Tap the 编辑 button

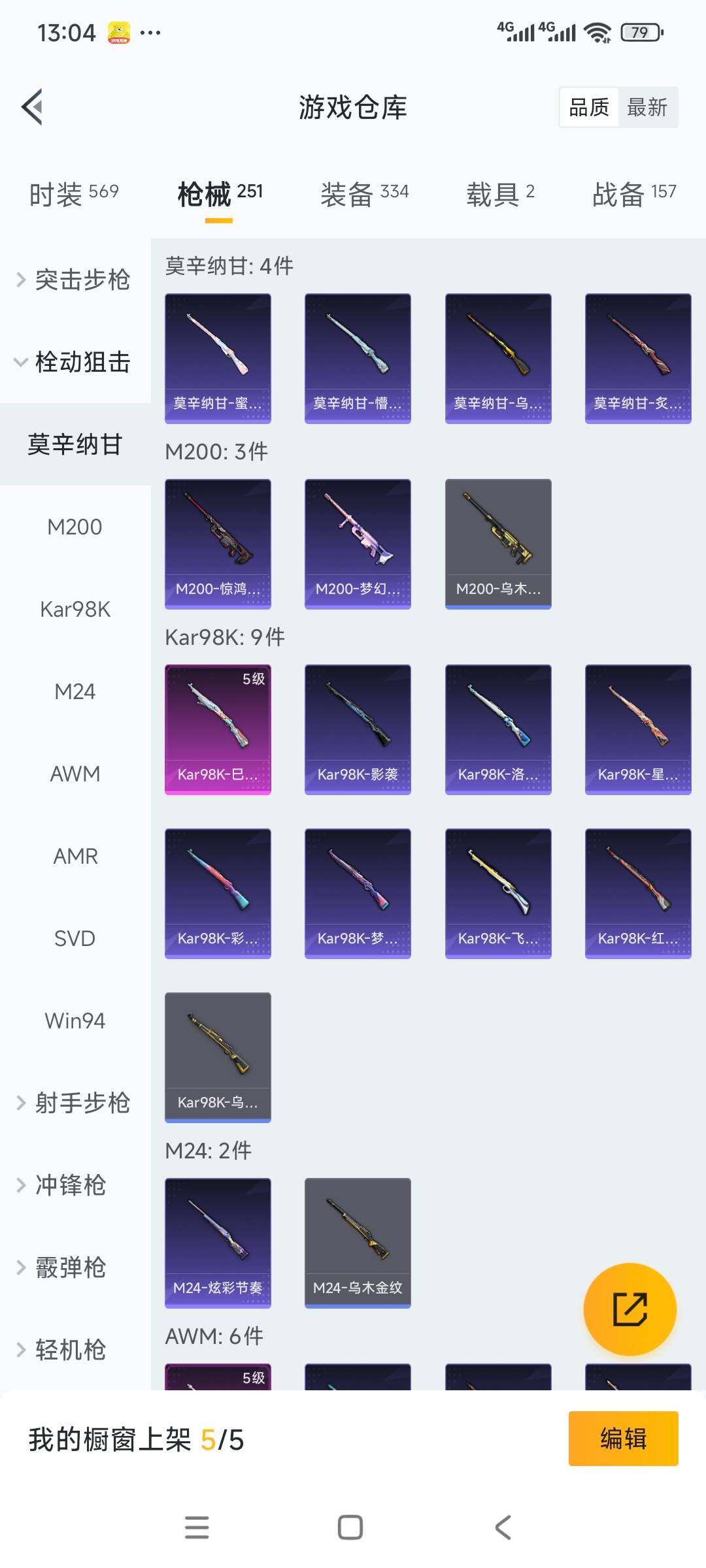click(x=623, y=1439)
